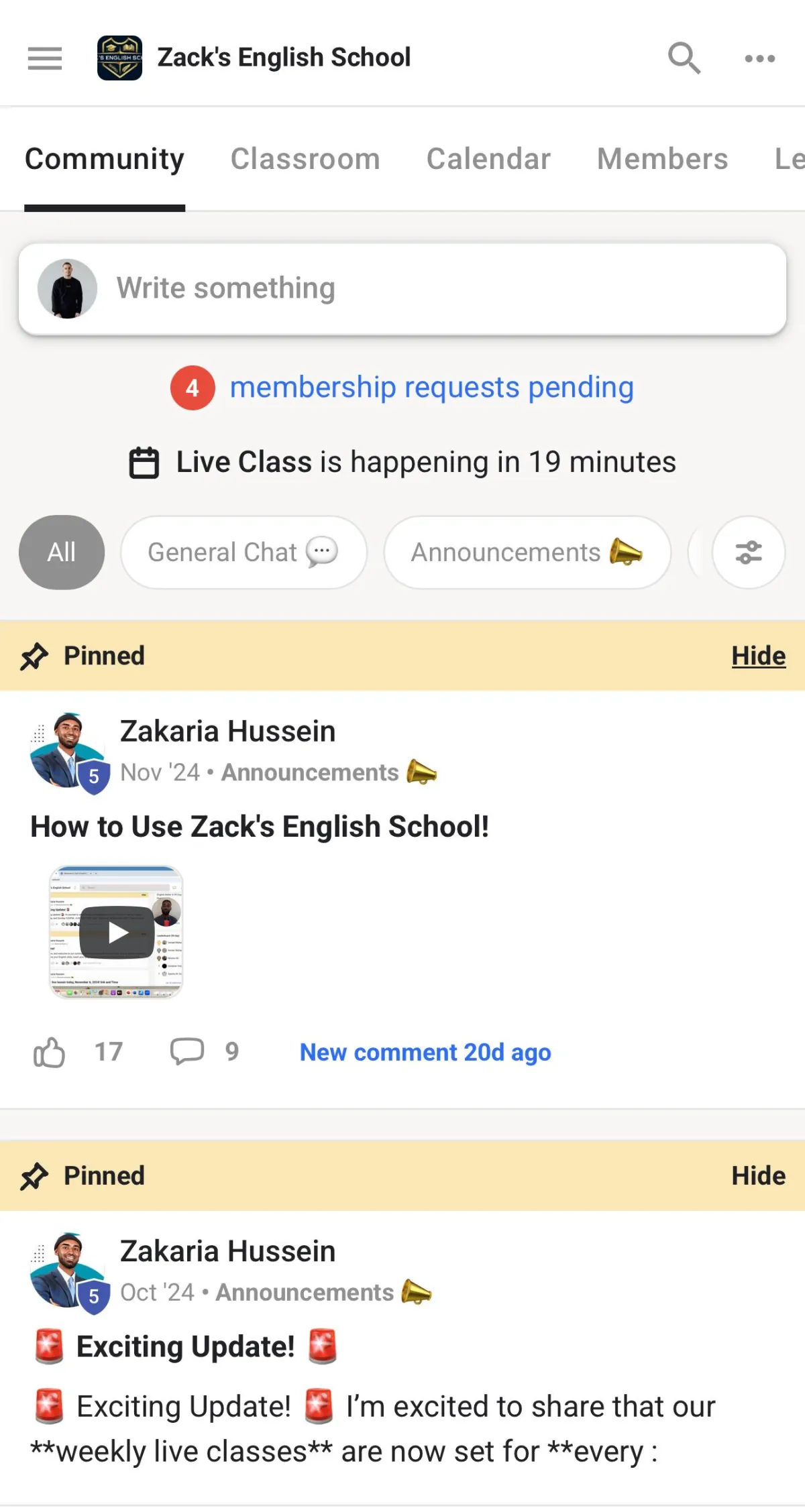The height and width of the screenshot is (1512, 805).
Task: Switch to the Classroom tab
Action: (x=305, y=160)
